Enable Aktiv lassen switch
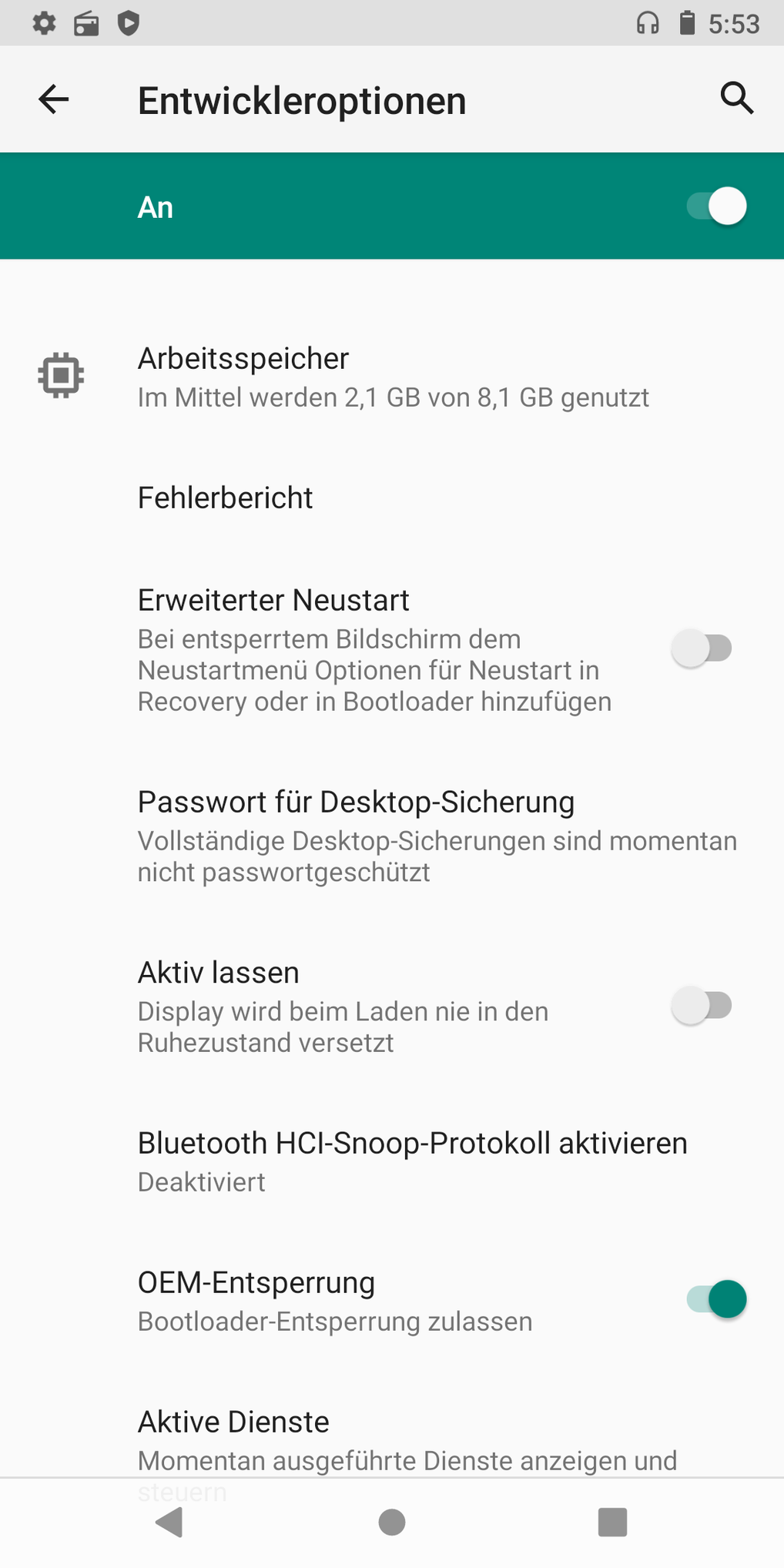 tap(702, 1006)
